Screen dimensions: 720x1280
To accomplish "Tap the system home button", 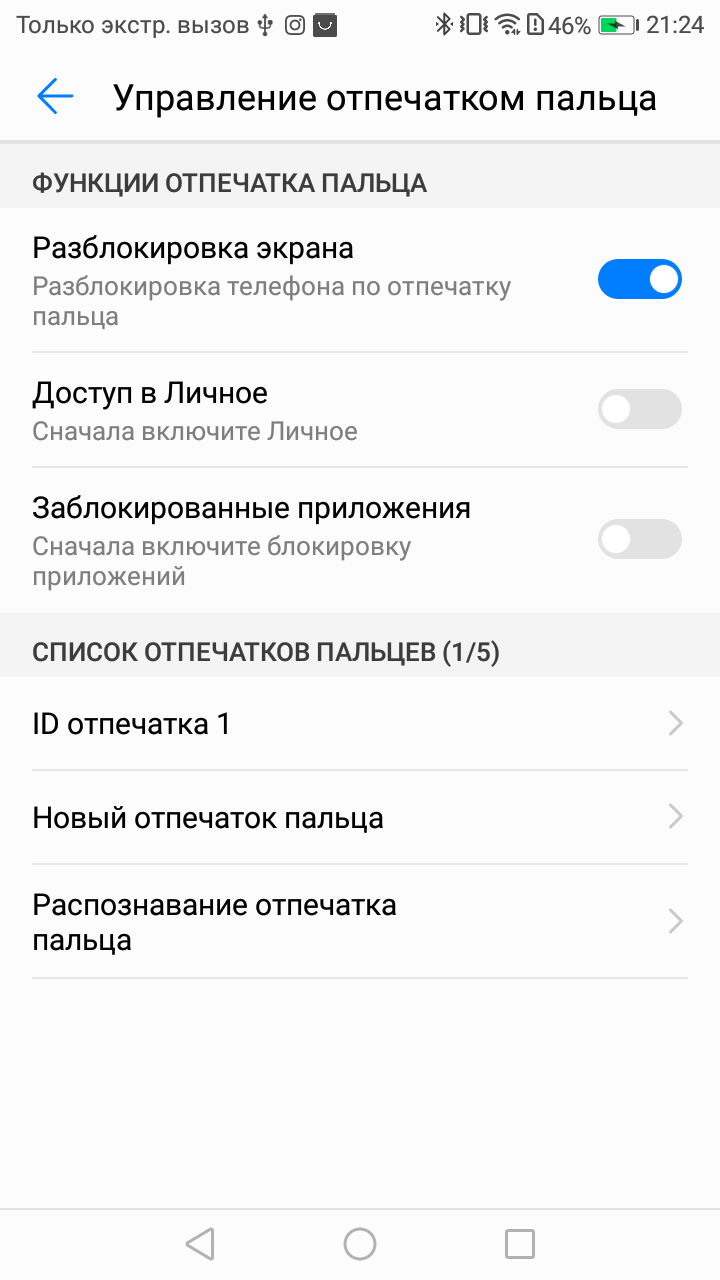I will [360, 1244].
